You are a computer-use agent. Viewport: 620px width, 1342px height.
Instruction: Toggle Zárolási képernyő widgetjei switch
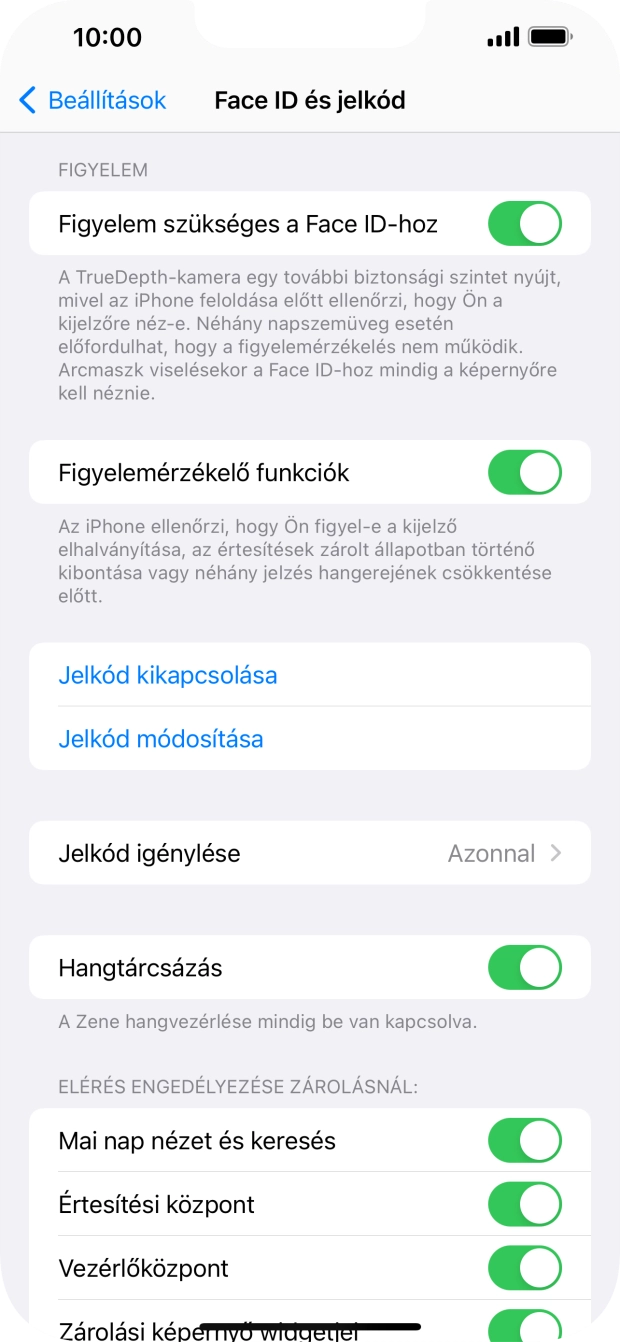(524, 1326)
